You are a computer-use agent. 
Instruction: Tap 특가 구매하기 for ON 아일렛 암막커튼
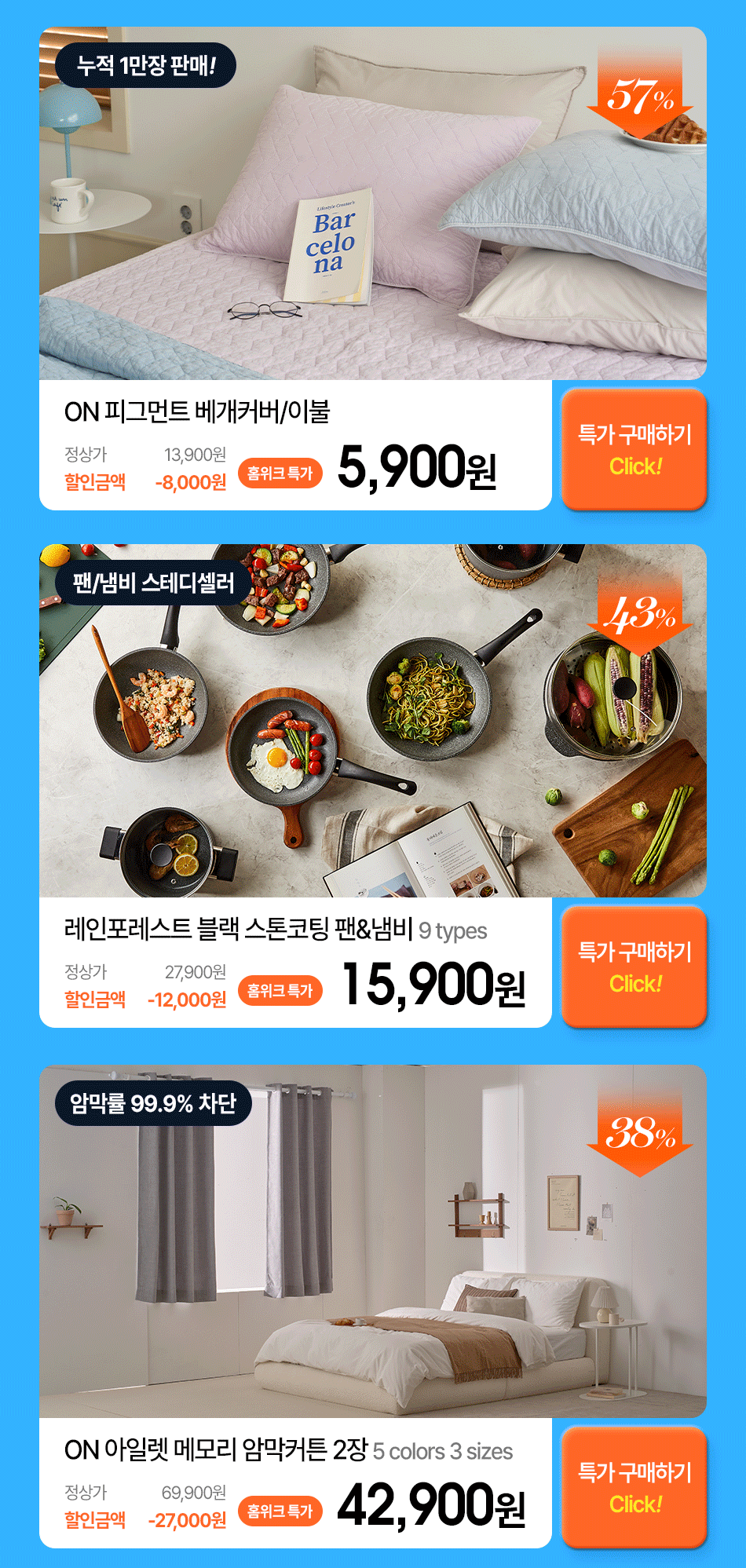click(x=634, y=1487)
